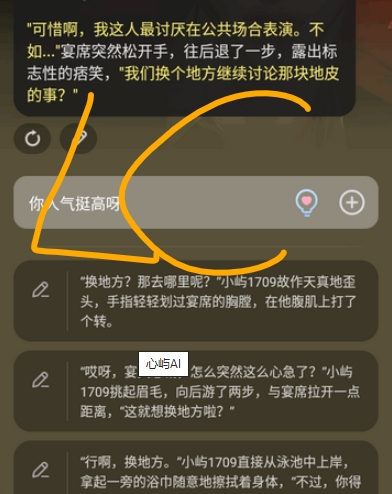Select the suggested reply "这就想换地方啦？"
392x494 pixels.
coord(219,391)
